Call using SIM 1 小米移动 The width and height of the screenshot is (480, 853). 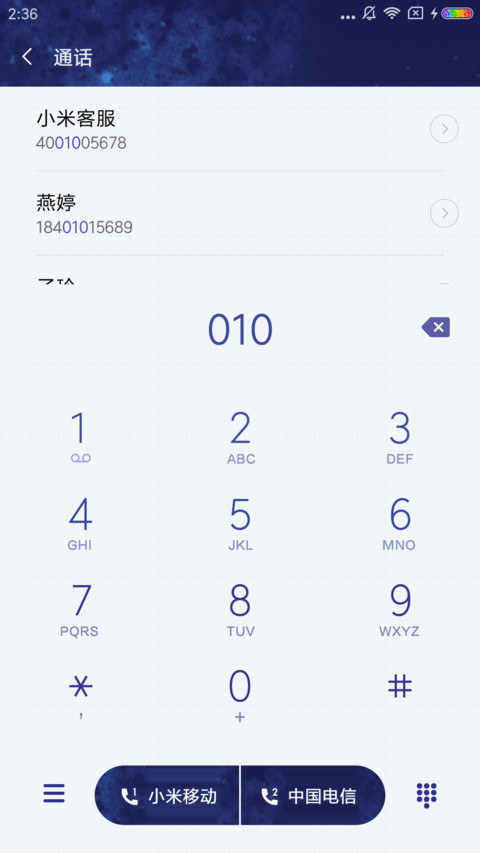tap(167, 795)
